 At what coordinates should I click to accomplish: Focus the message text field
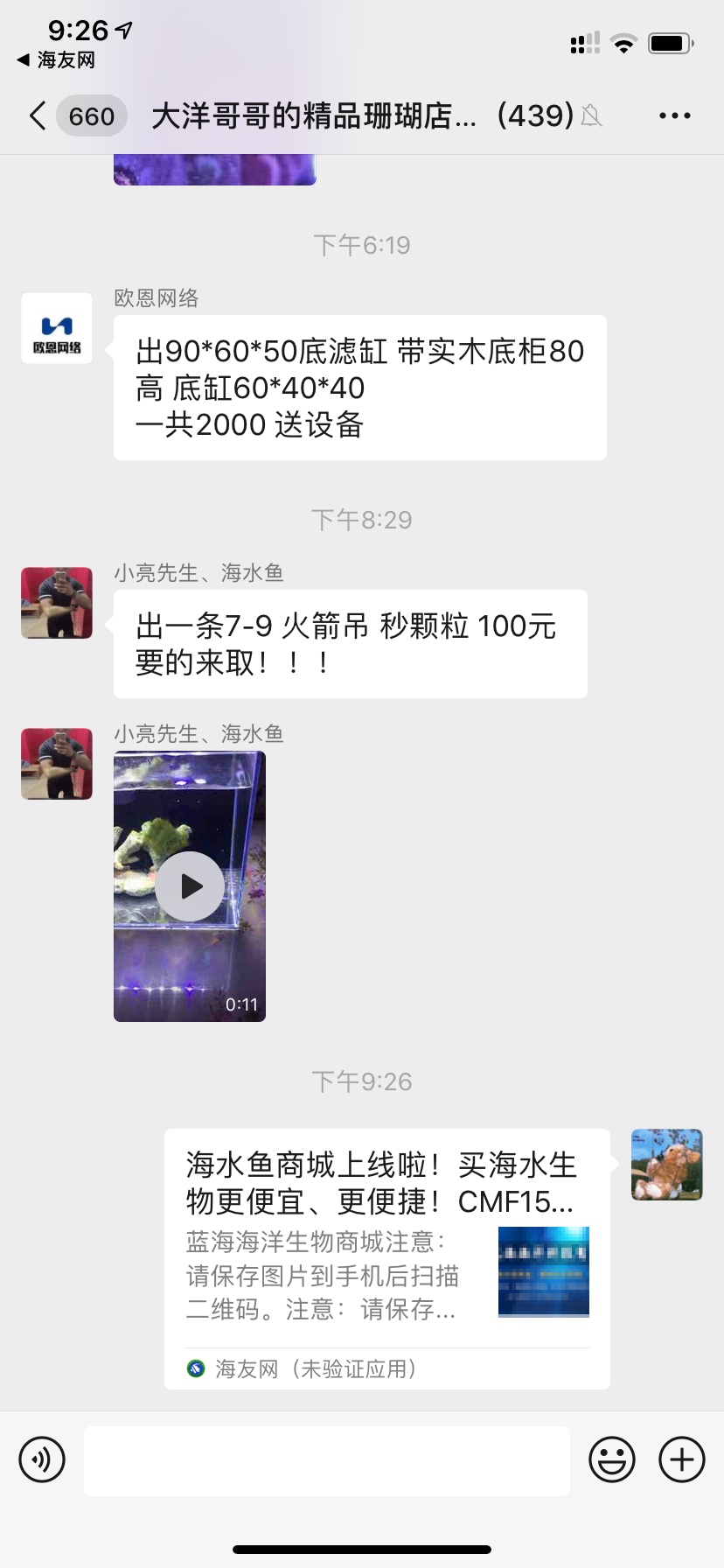pos(326,1459)
